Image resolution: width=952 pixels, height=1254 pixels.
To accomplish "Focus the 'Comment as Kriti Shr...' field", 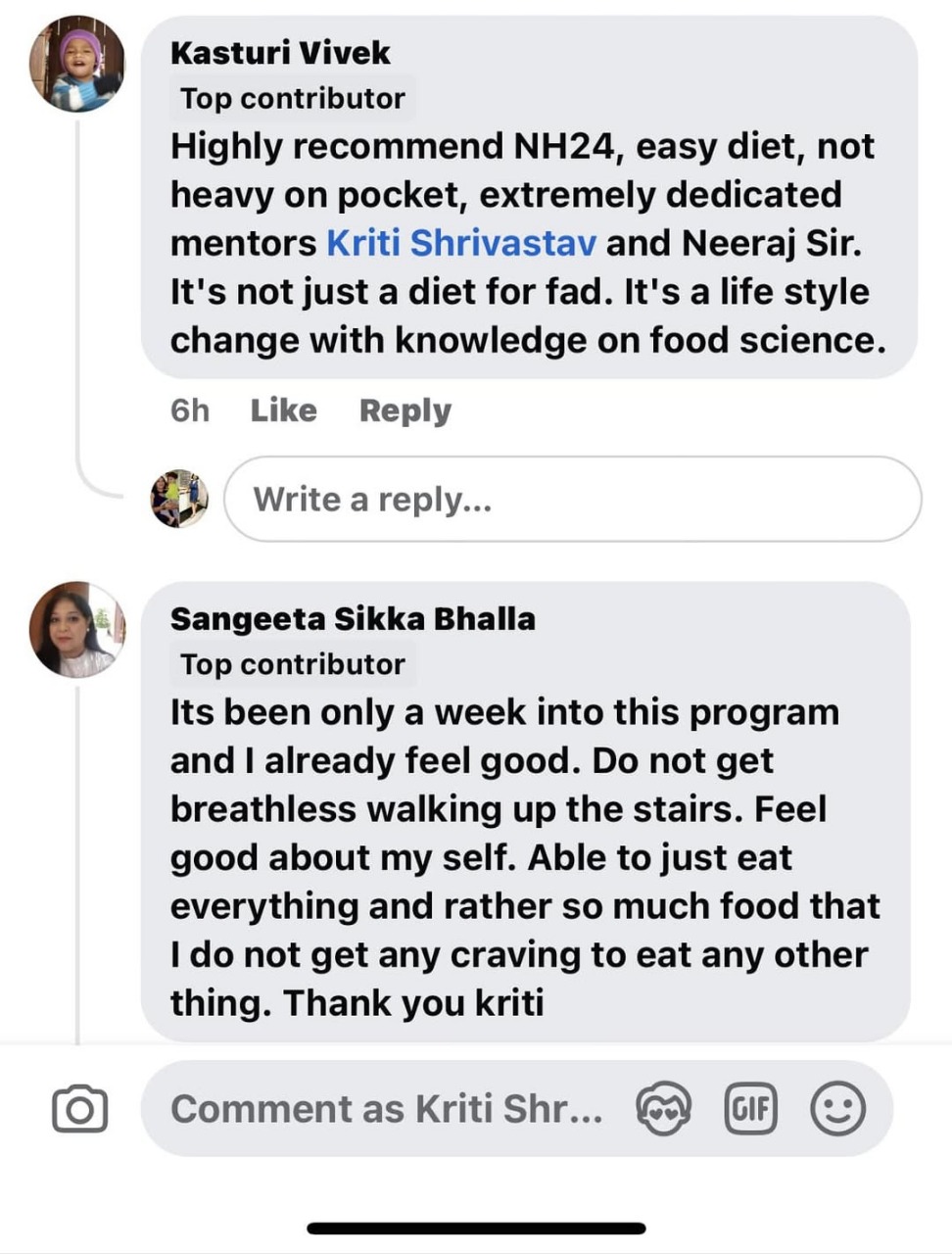I will (x=387, y=1109).
